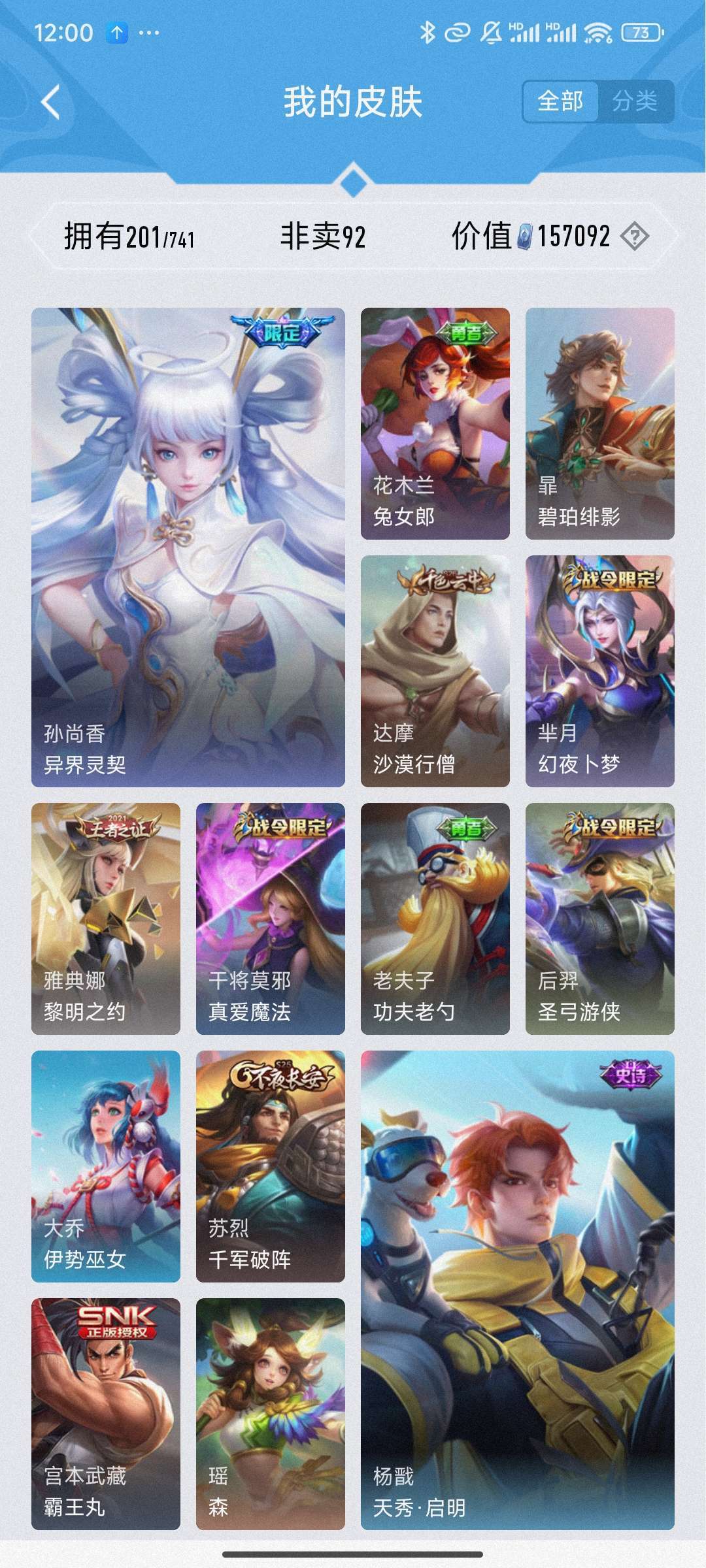View the 暃 碧珀绯影 skin
Viewport: 706px width, 1568px height.
pos(599,423)
